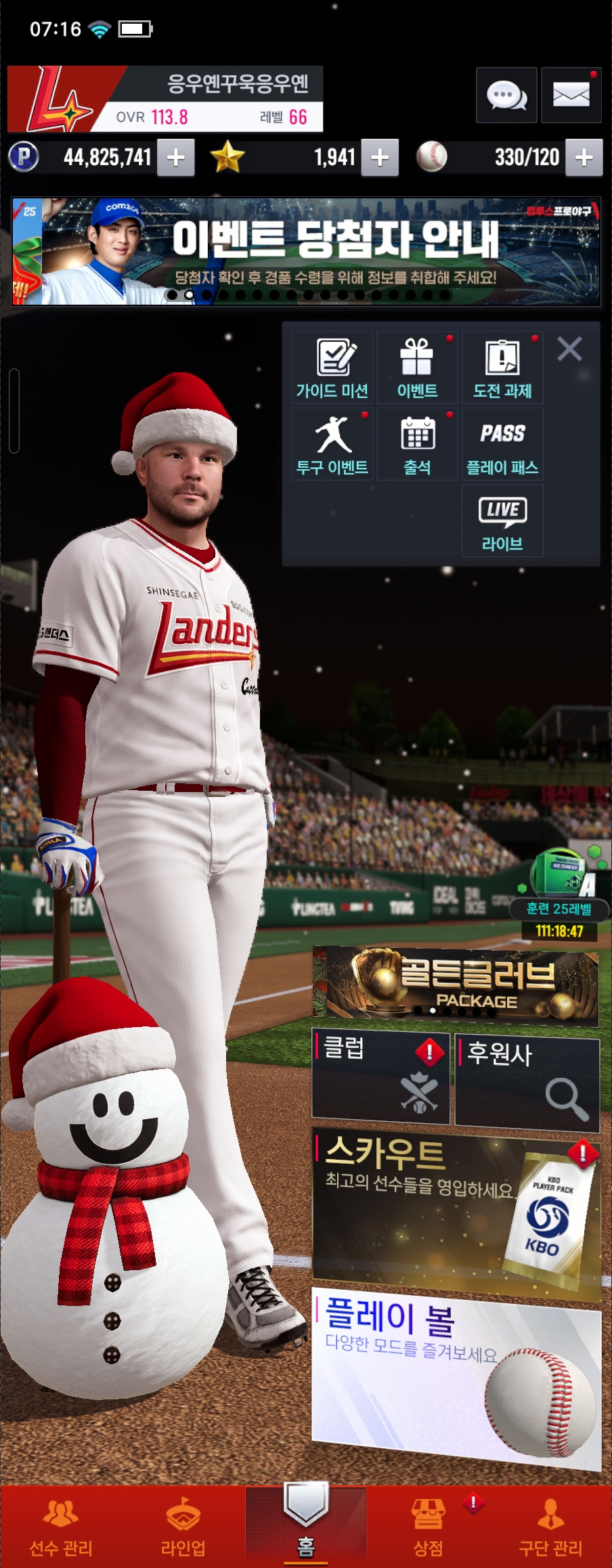Screen dimensions: 612x1568
Task: Open the 이벤트 gift menu
Action: (417, 368)
